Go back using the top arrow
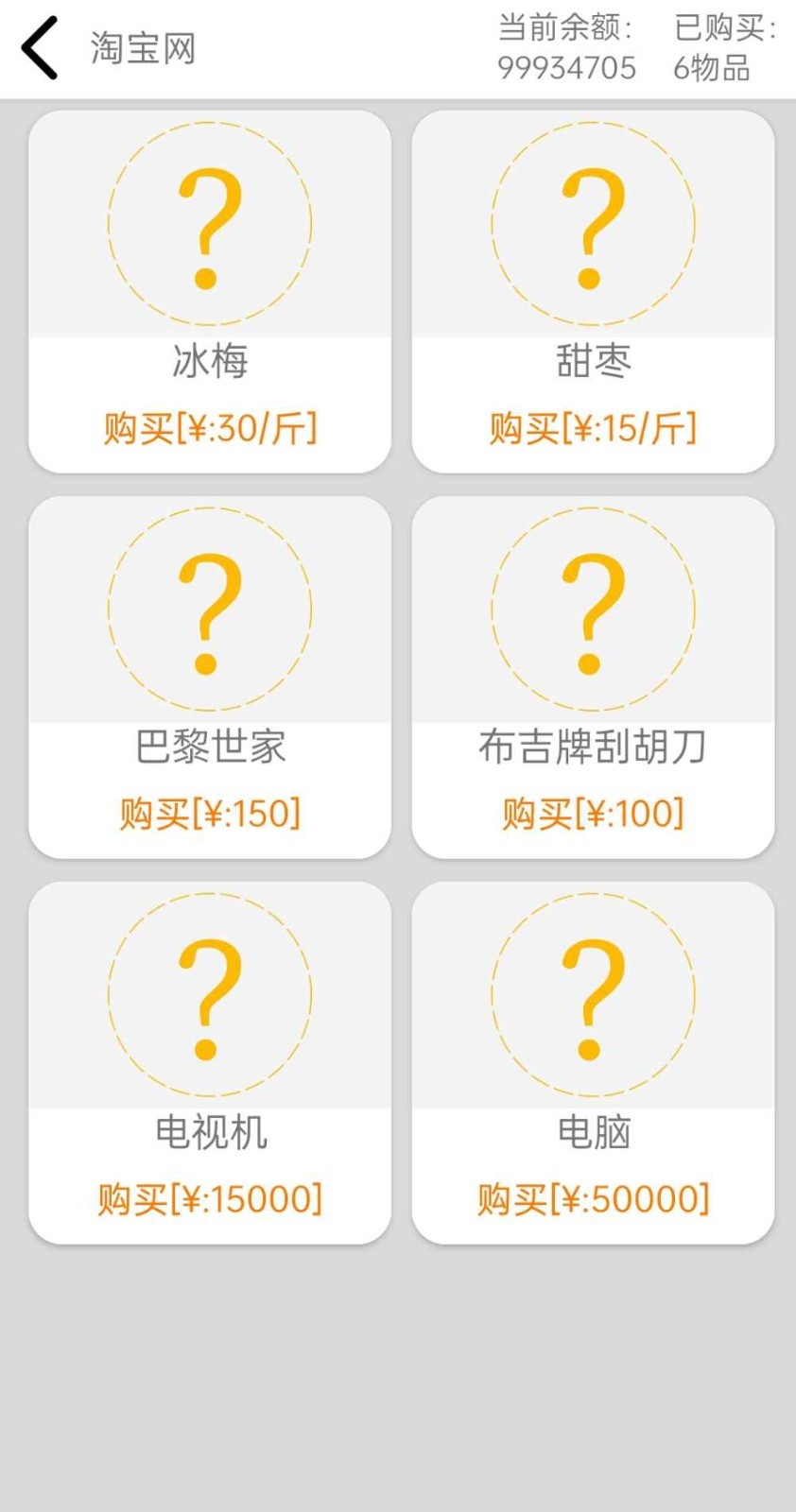The image size is (796, 1512). (41, 47)
